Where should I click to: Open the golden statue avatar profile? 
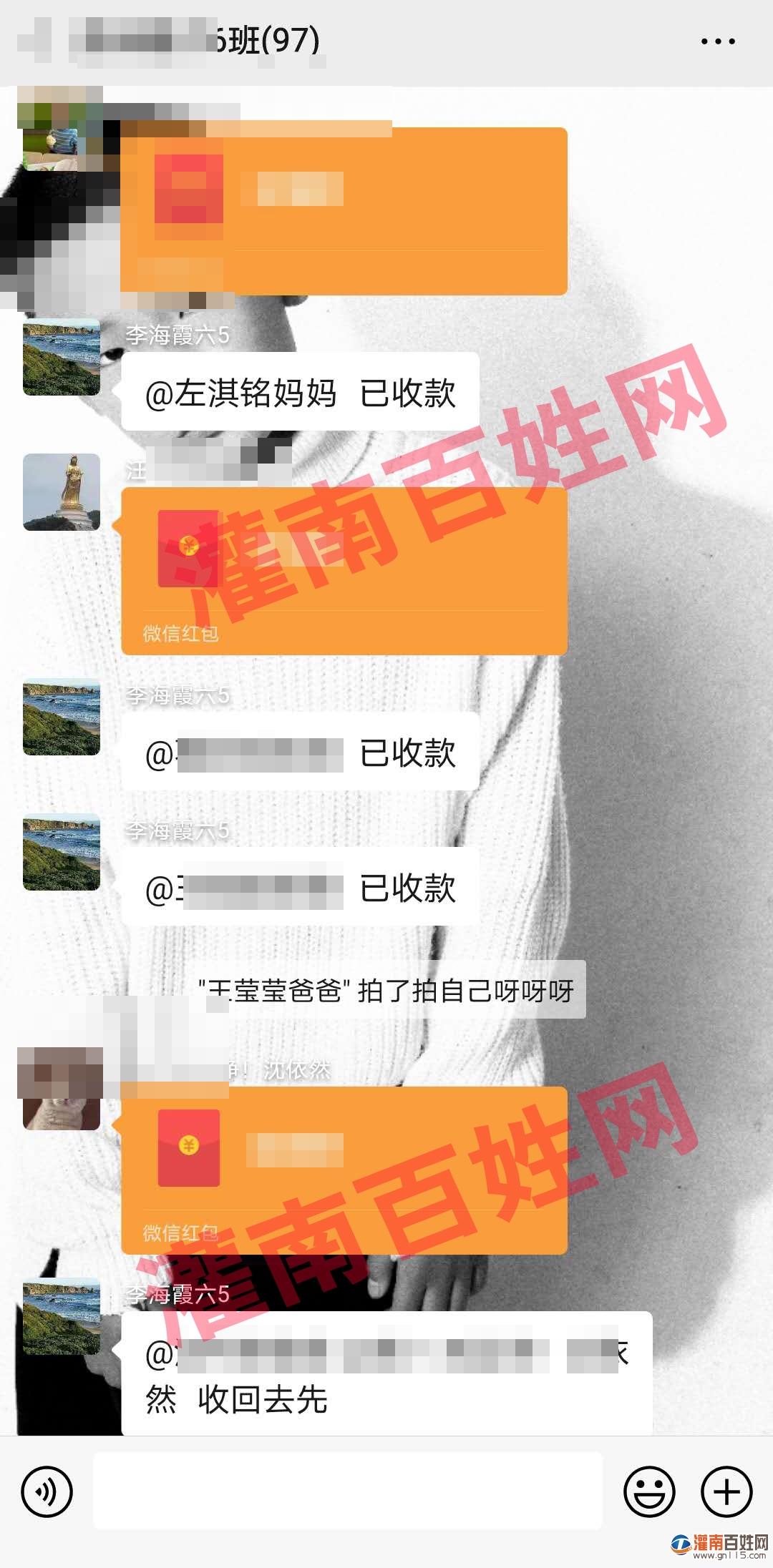click(x=62, y=492)
